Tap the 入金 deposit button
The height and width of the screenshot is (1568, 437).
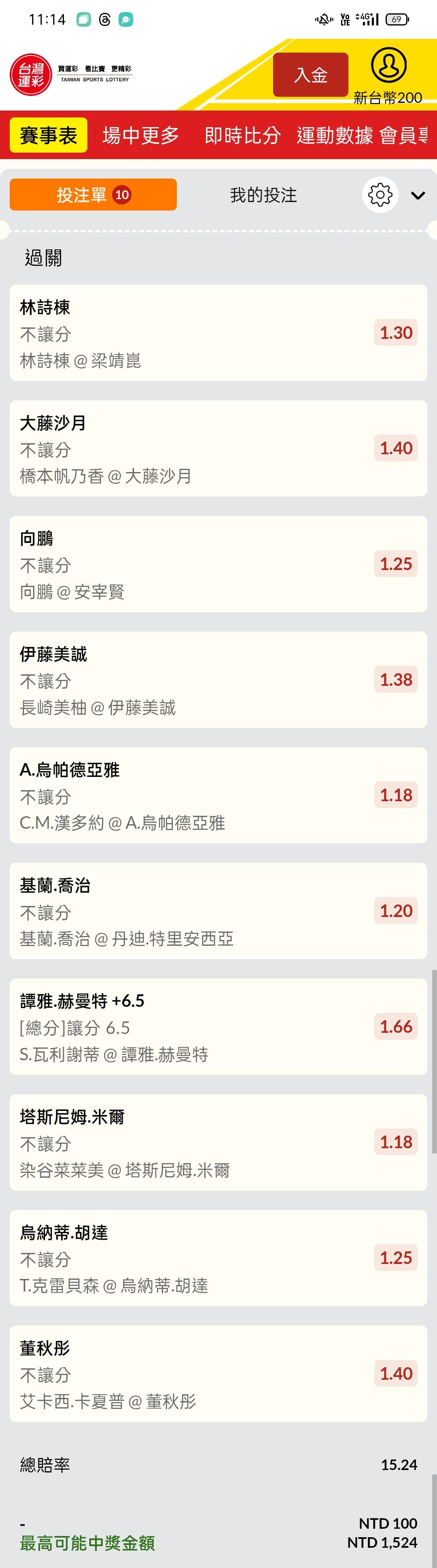coord(310,75)
